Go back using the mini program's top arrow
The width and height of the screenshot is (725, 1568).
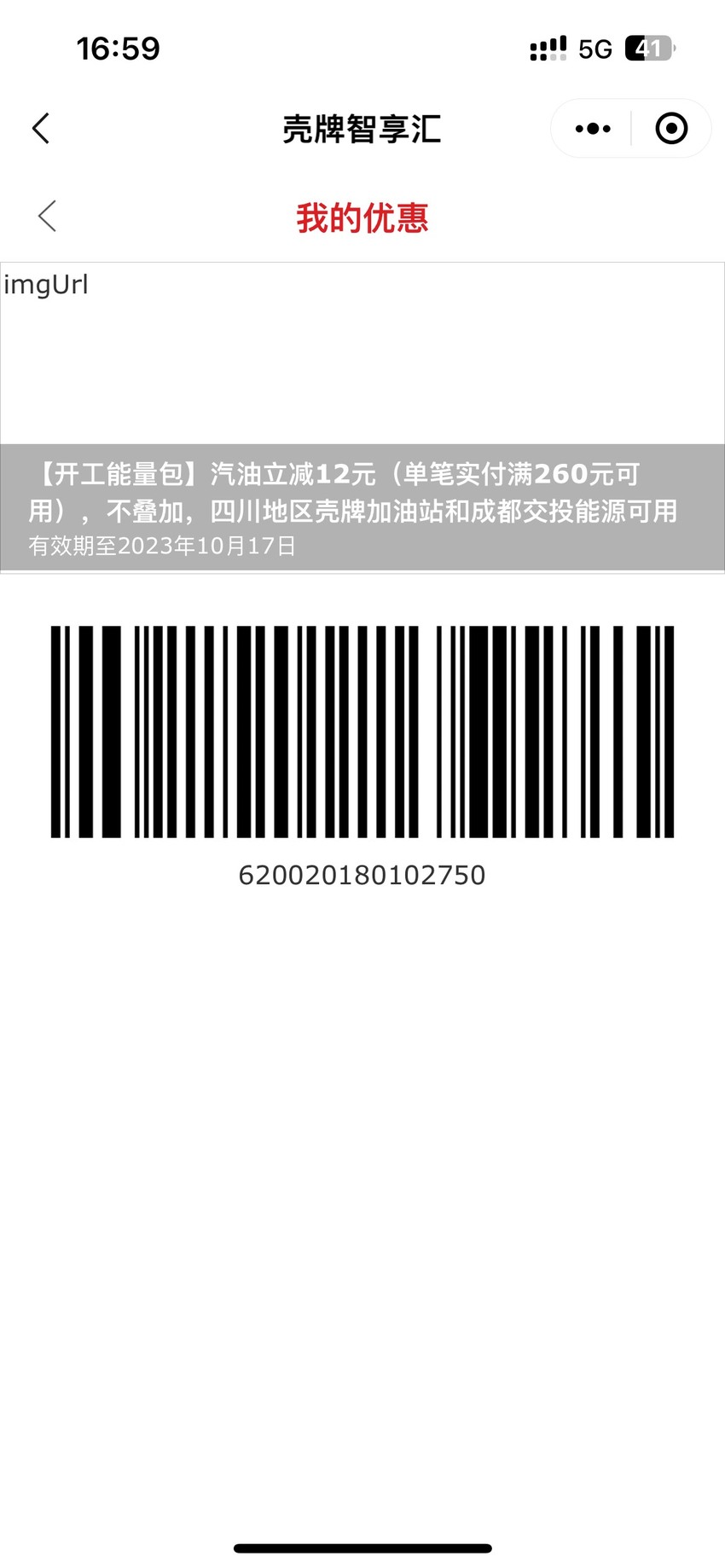tap(41, 129)
